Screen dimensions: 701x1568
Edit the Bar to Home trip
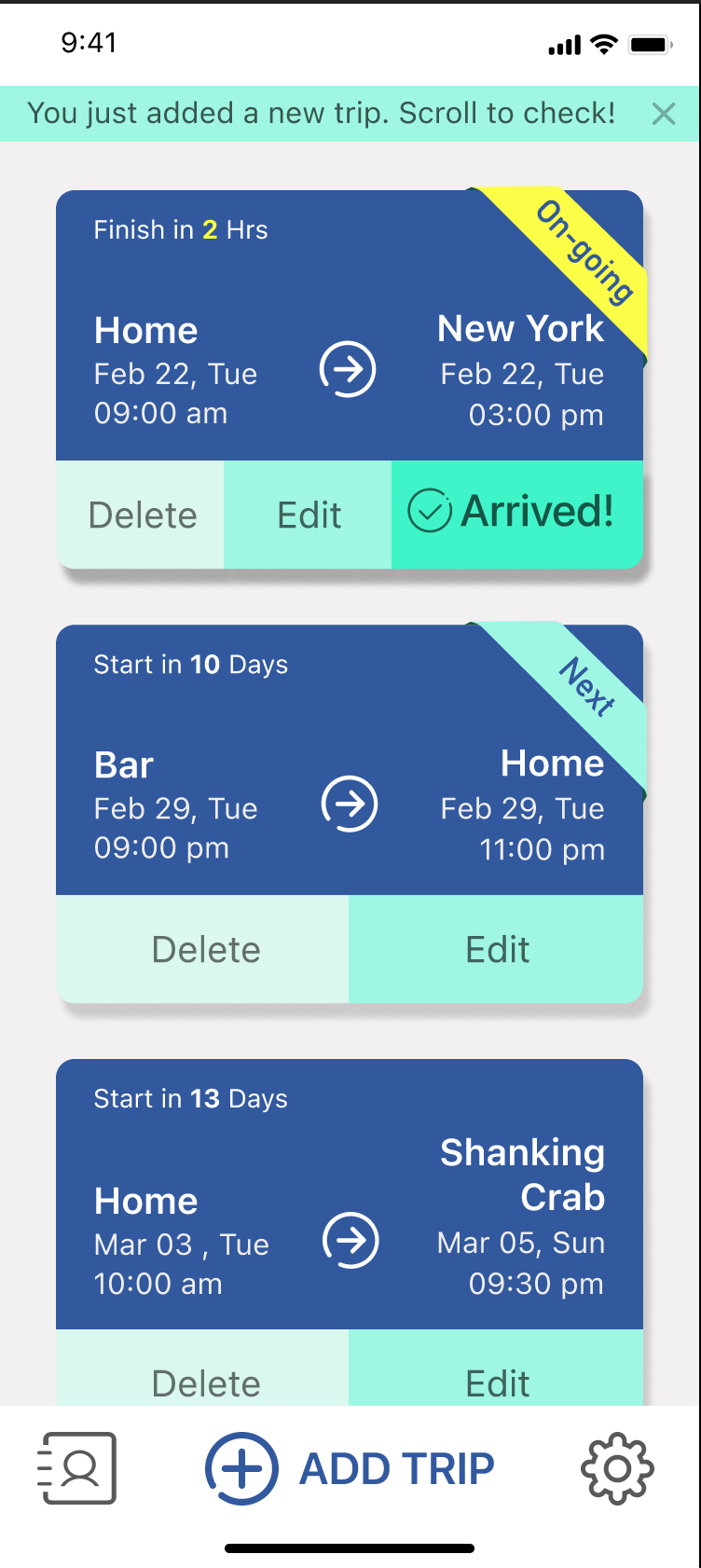[x=496, y=949]
